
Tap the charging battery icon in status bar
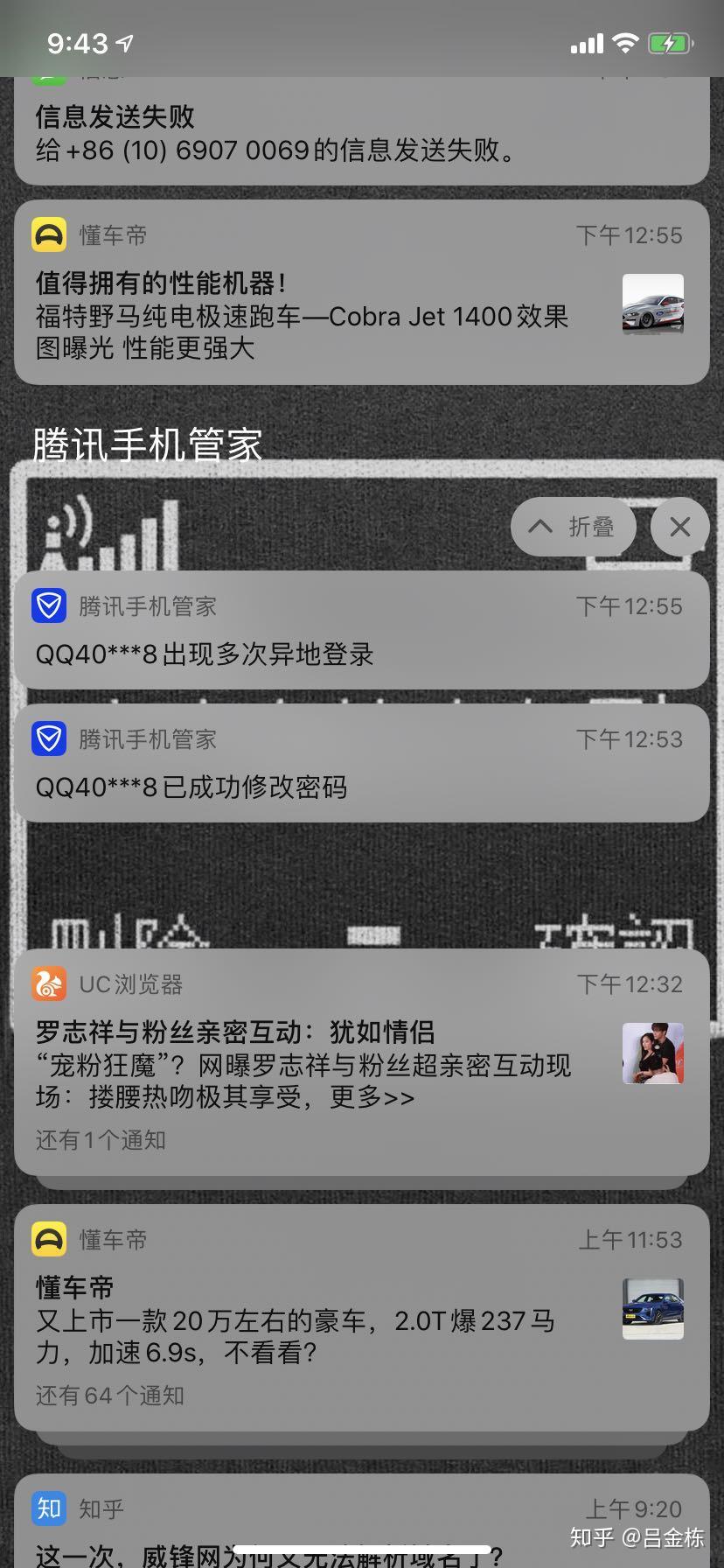point(669,41)
